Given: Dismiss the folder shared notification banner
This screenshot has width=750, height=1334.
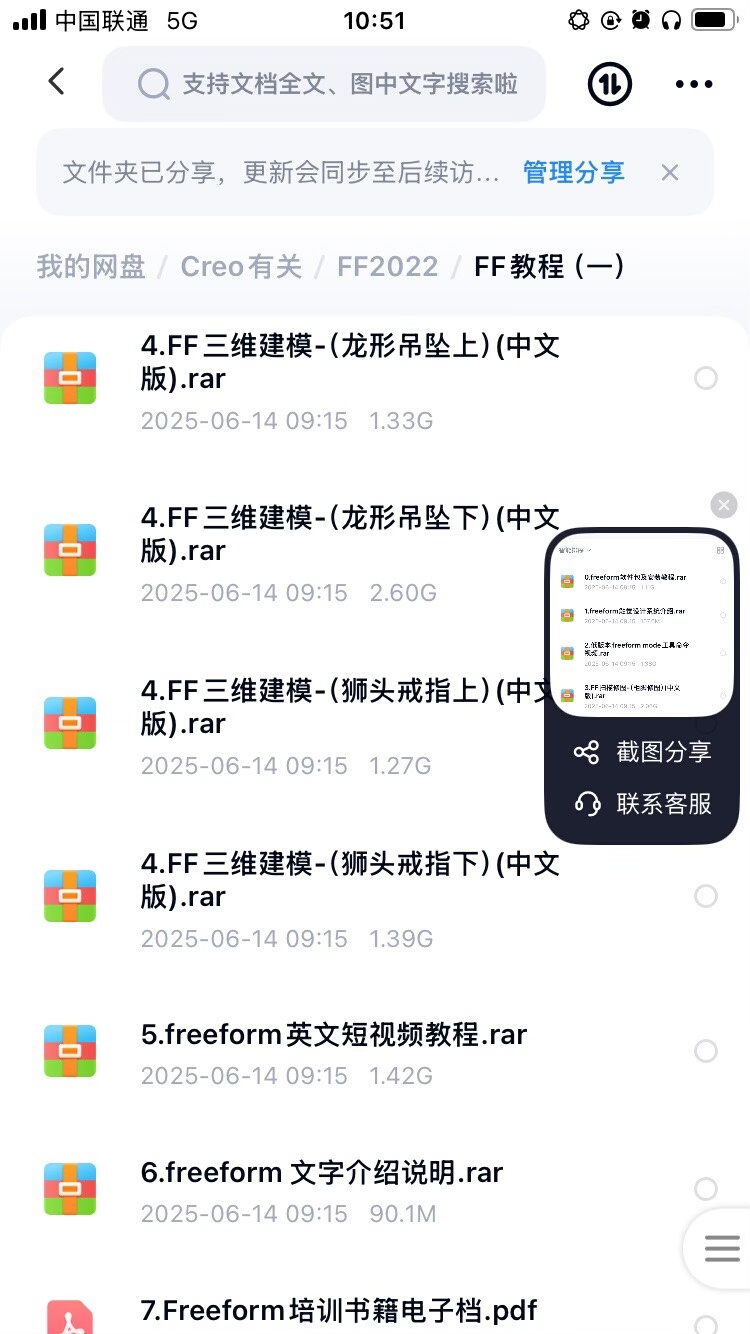Looking at the screenshot, I should (x=670, y=173).
